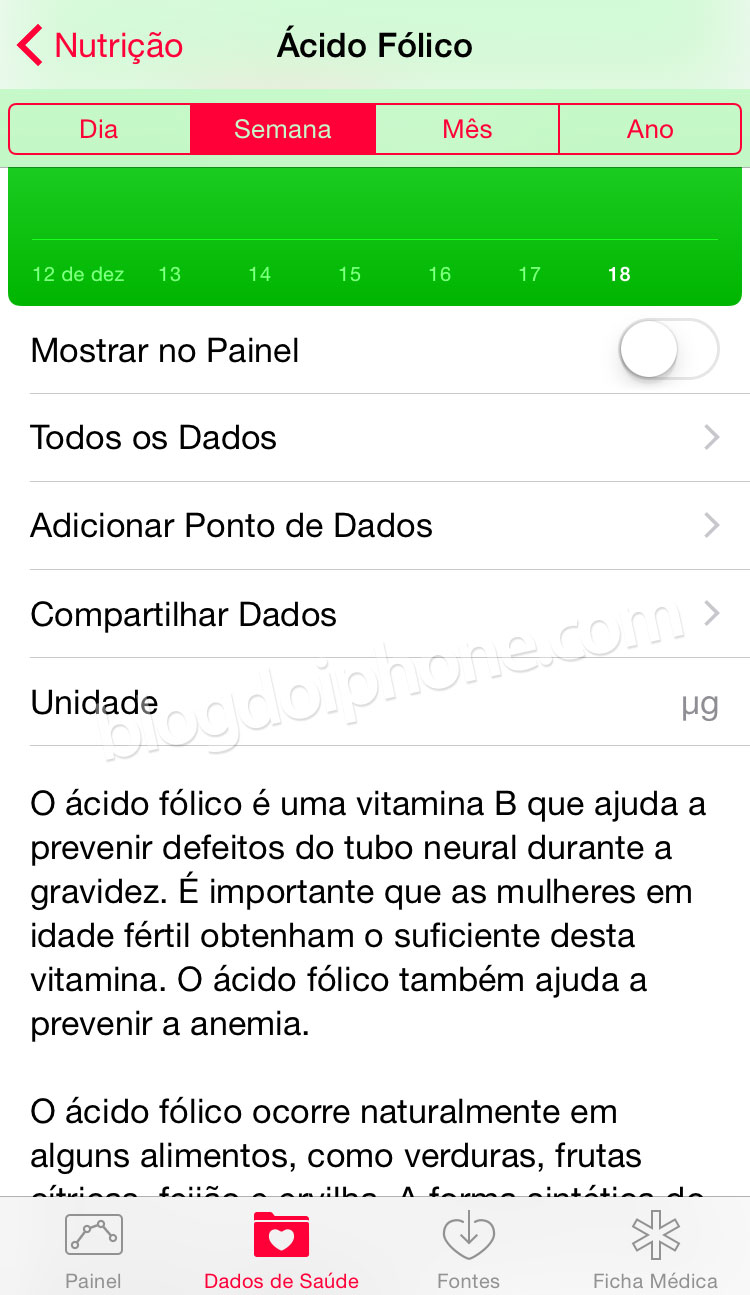
Task: Open Adicionar Ponto de Dados
Action: click(375, 526)
